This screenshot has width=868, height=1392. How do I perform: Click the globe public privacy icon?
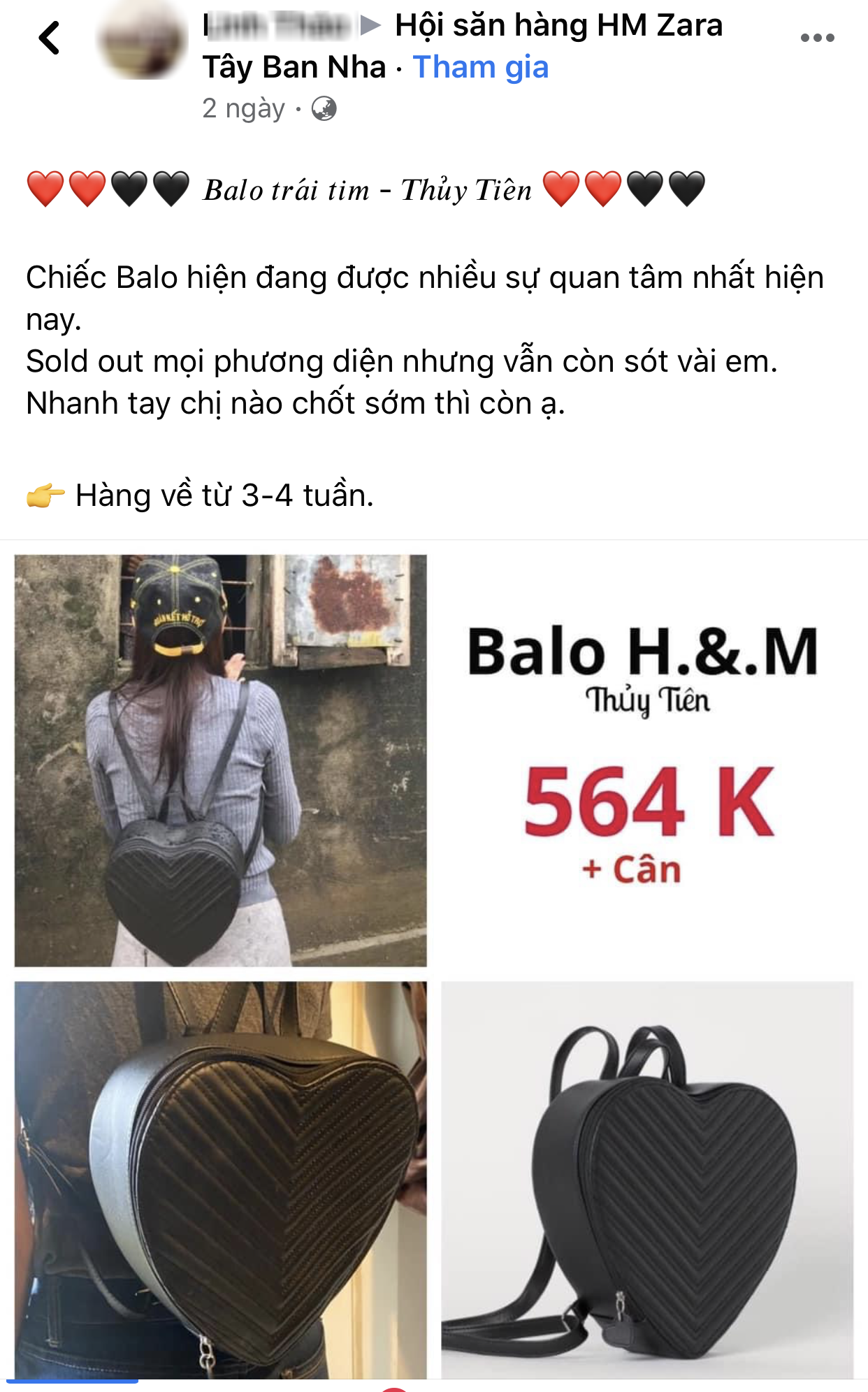coord(323,106)
